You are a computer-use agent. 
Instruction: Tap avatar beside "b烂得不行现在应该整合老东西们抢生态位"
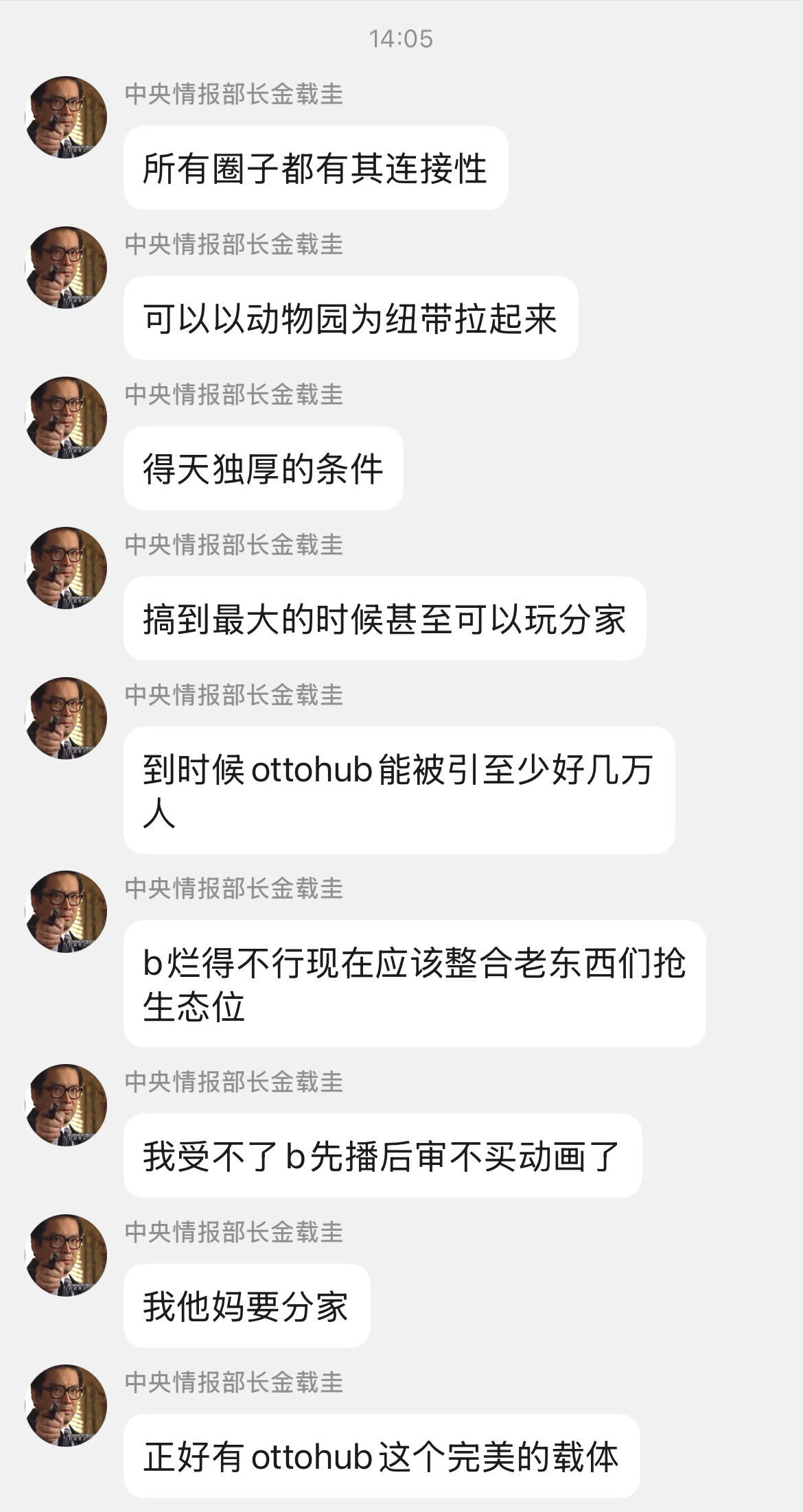click(66, 912)
